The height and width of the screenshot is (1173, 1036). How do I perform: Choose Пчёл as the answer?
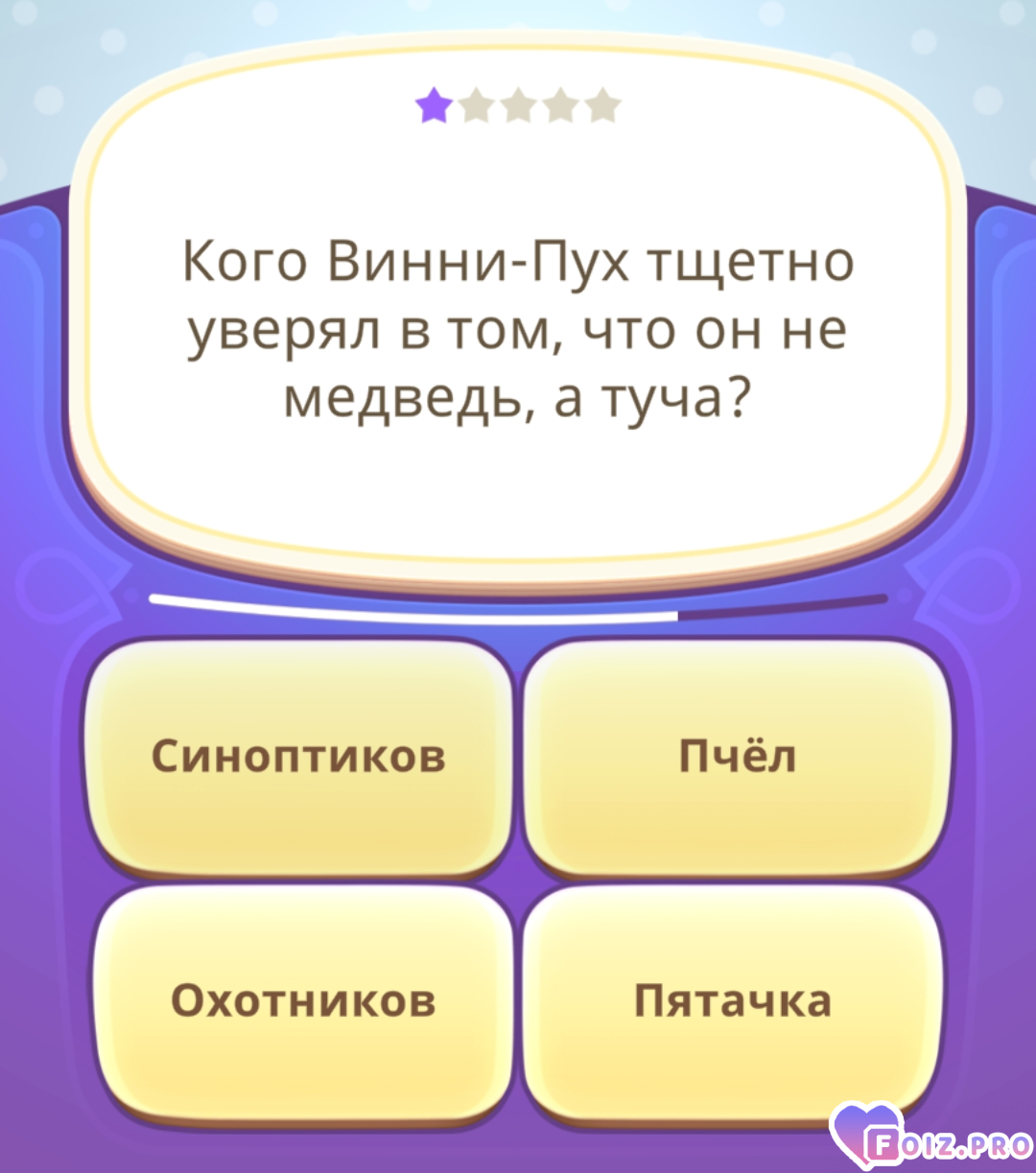[x=737, y=757]
